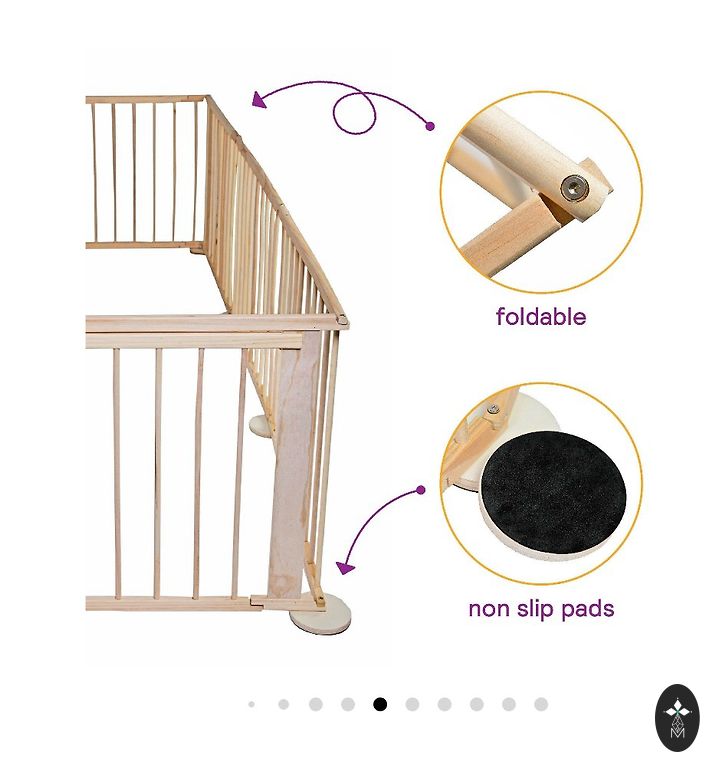Tap the floating dark oval logo button
The width and height of the screenshot is (716, 768).
(x=677, y=718)
